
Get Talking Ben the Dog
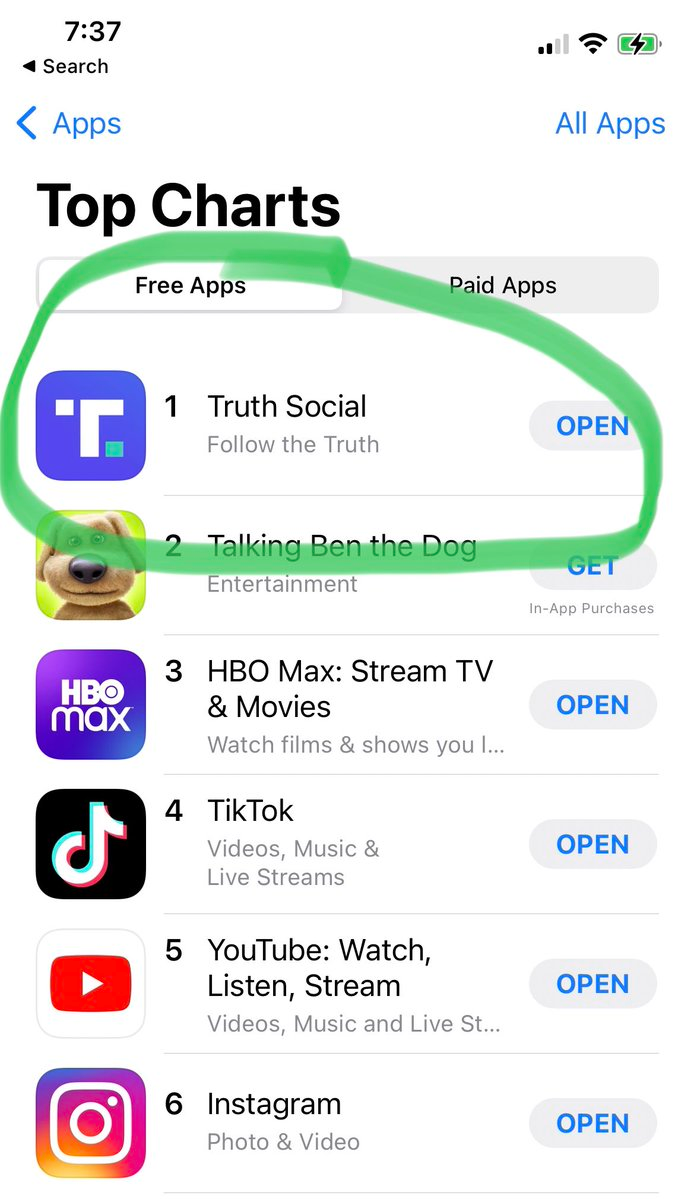(x=592, y=566)
